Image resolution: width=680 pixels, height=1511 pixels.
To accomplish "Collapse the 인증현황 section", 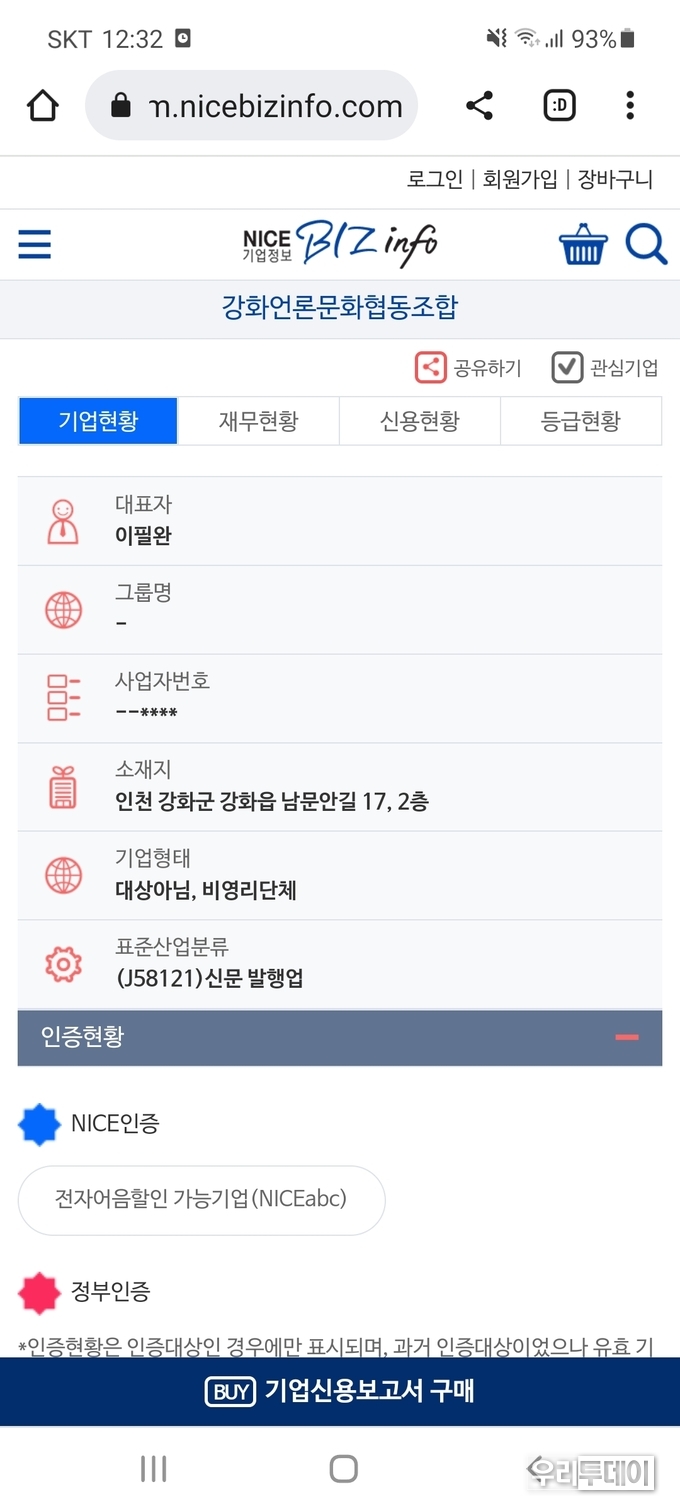I will click(627, 1037).
